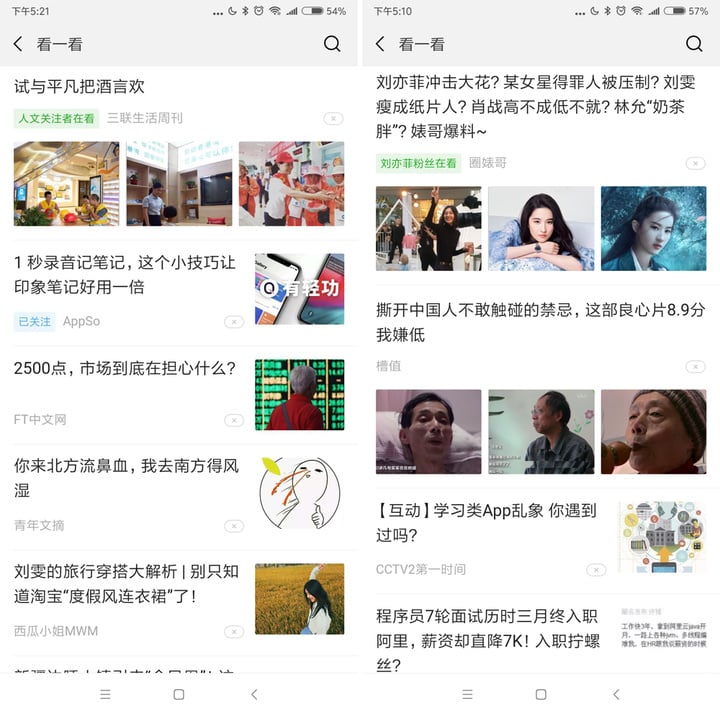Open the 刘亦菲冲击大花 gossip article
720x716 pixels.
coord(535,106)
